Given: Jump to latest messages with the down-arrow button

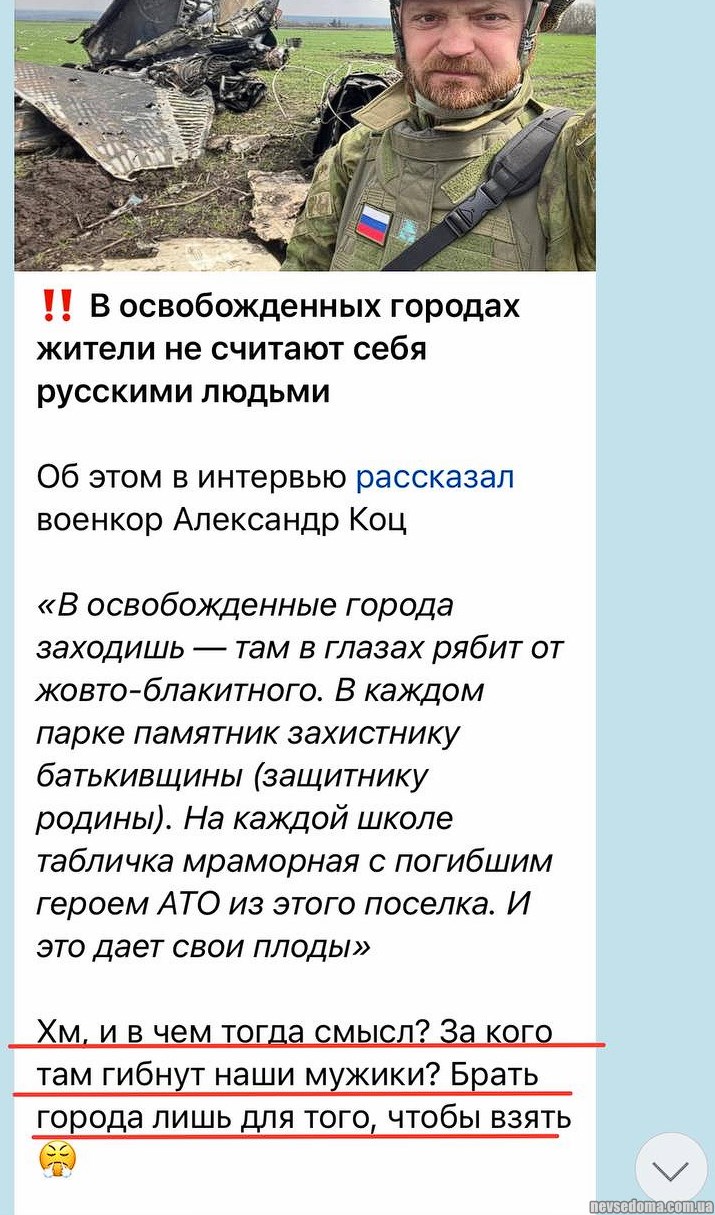Looking at the screenshot, I should (x=670, y=1168).
